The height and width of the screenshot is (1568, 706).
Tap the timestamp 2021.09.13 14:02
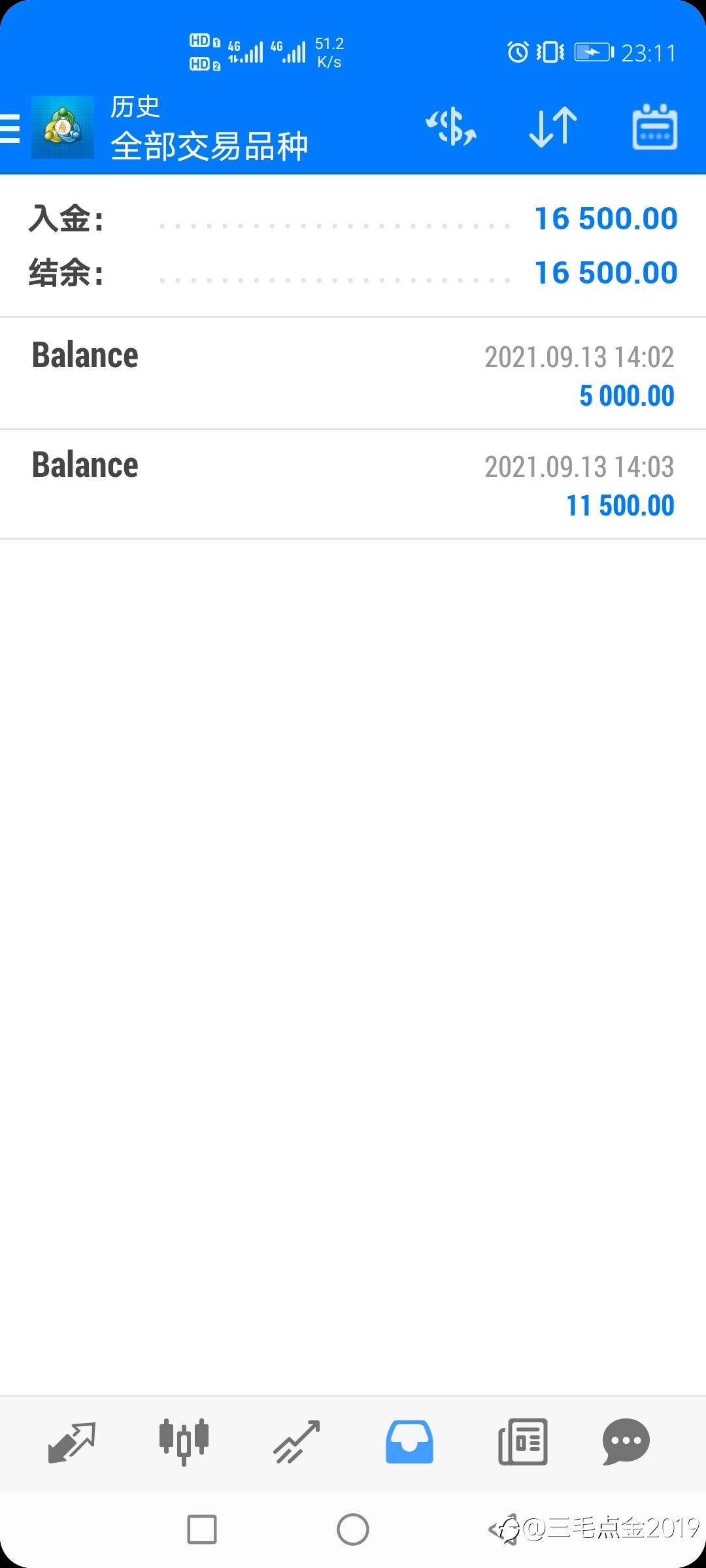click(580, 357)
